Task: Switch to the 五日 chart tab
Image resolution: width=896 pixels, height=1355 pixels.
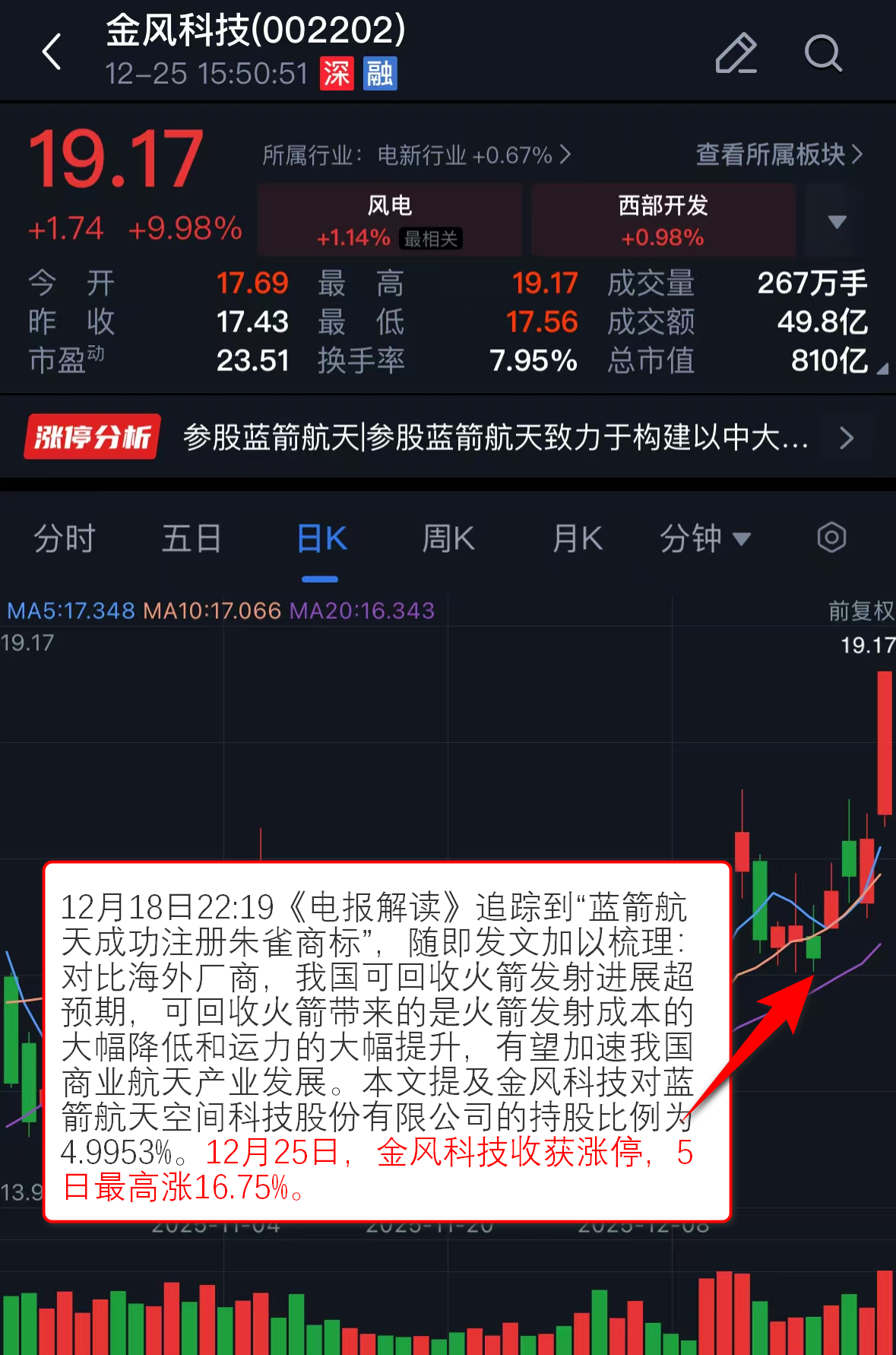Action: (x=192, y=539)
